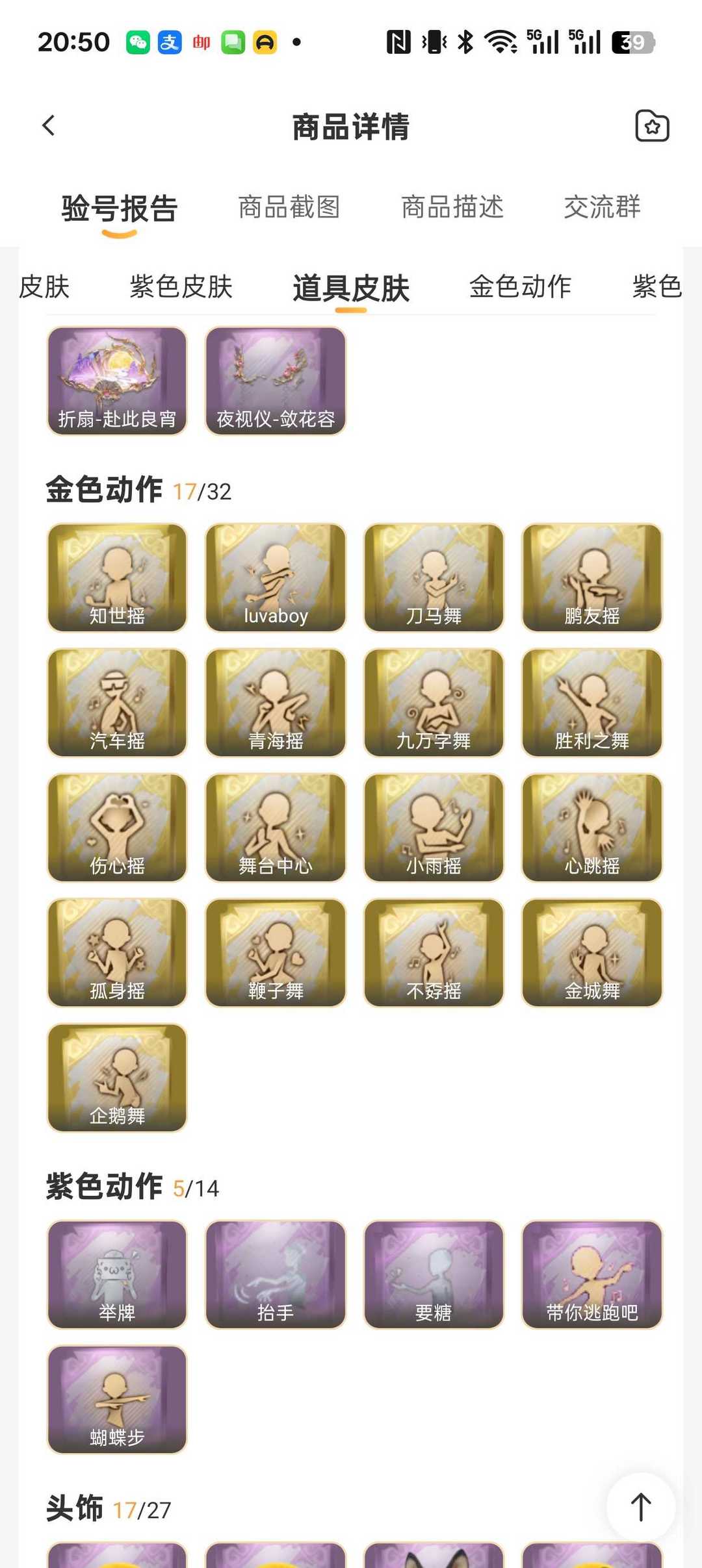Viewport: 702px width, 1568px height.
Task: Open the 刀马舞 gold action
Action: [x=433, y=577]
